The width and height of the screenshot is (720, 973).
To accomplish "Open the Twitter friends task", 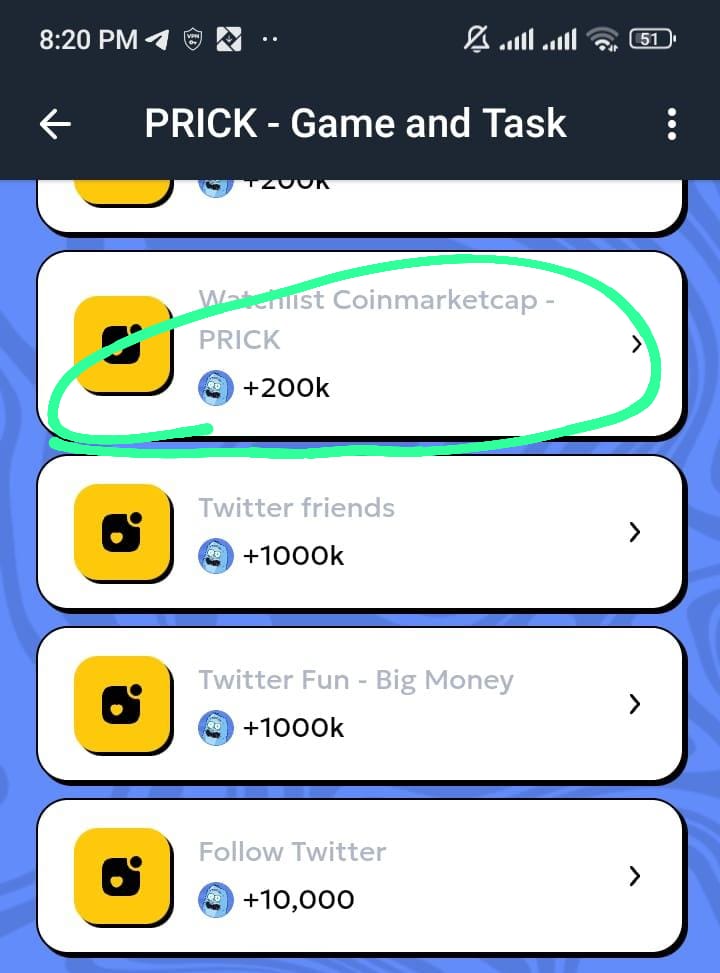I will coord(360,532).
